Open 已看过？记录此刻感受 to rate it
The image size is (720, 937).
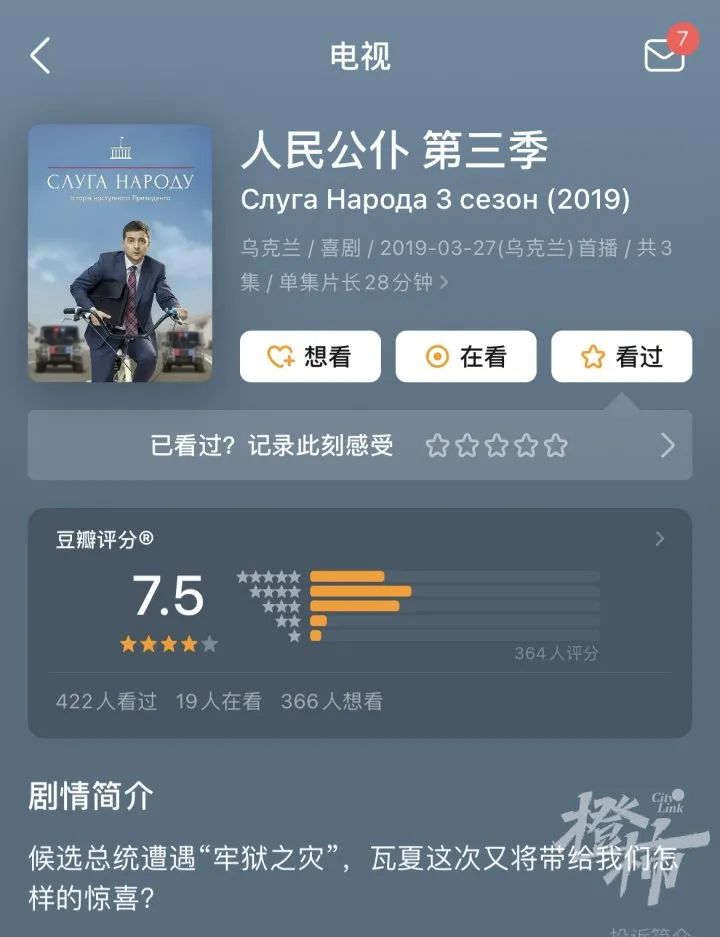click(x=359, y=445)
